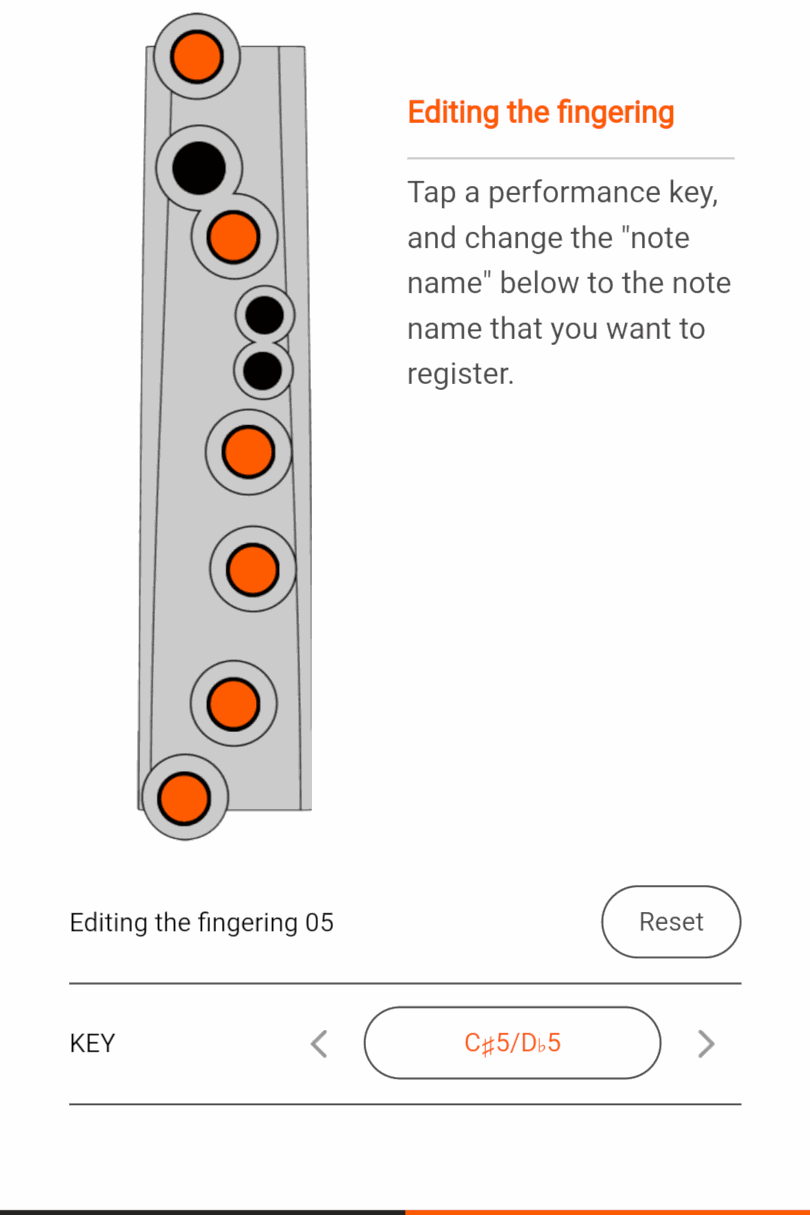810x1215 pixels.
Task: Tap the lowest orange pinky key
Action: point(184,798)
